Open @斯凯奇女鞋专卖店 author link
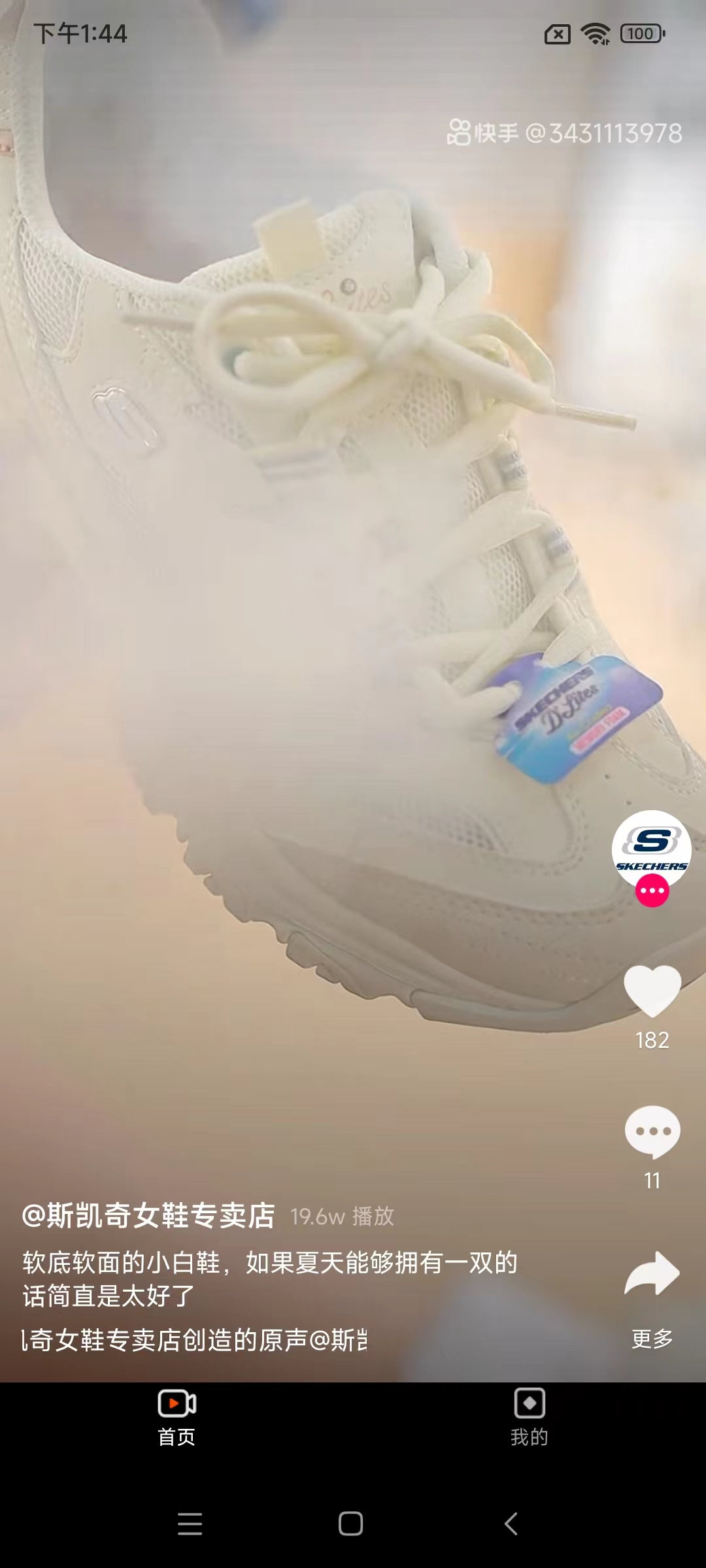This screenshot has width=706, height=1568. pos(148,1216)
